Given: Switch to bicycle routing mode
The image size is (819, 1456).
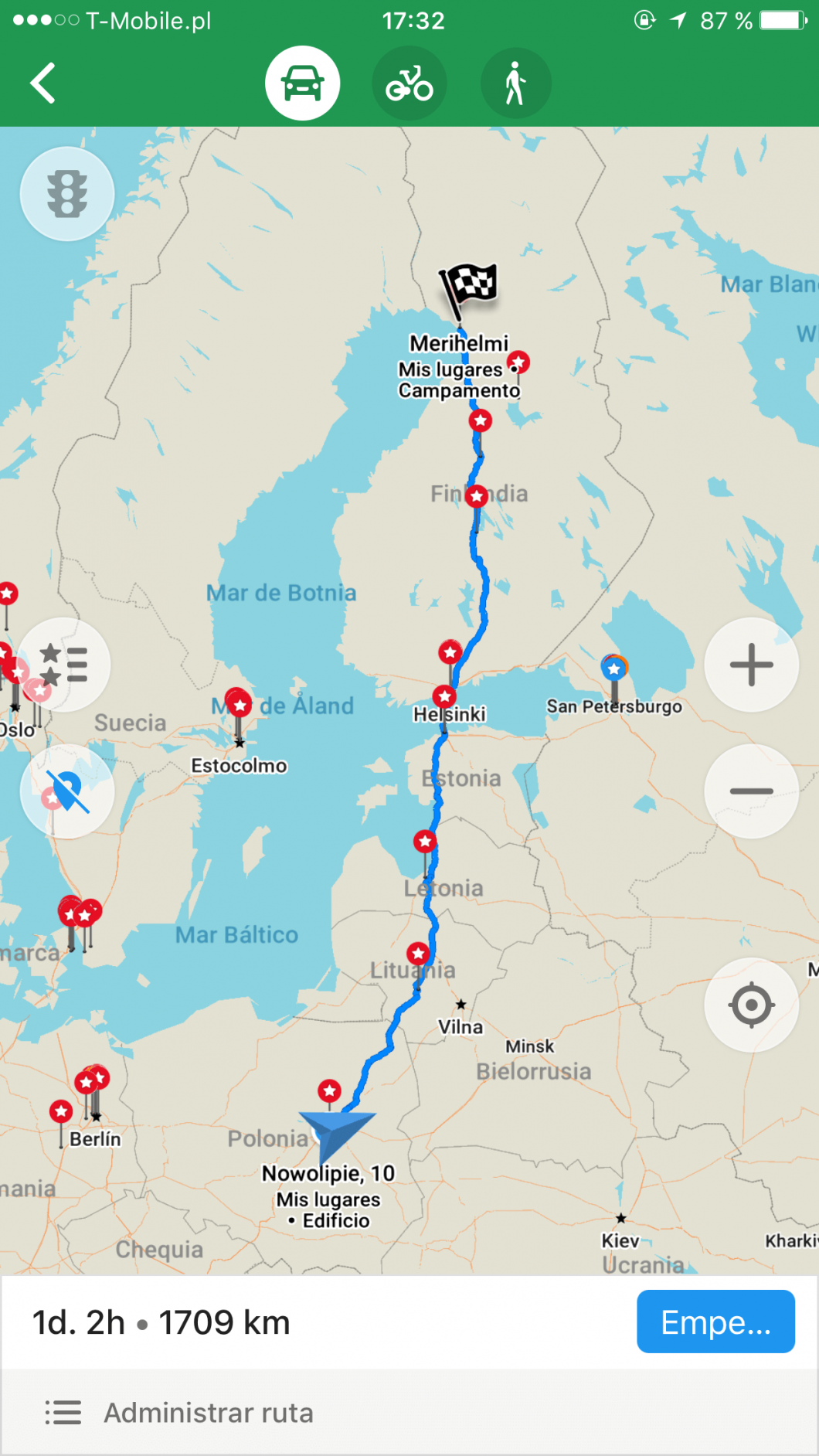Looking at the screenshot, I should pyautogui.click(x=409, y=83).
